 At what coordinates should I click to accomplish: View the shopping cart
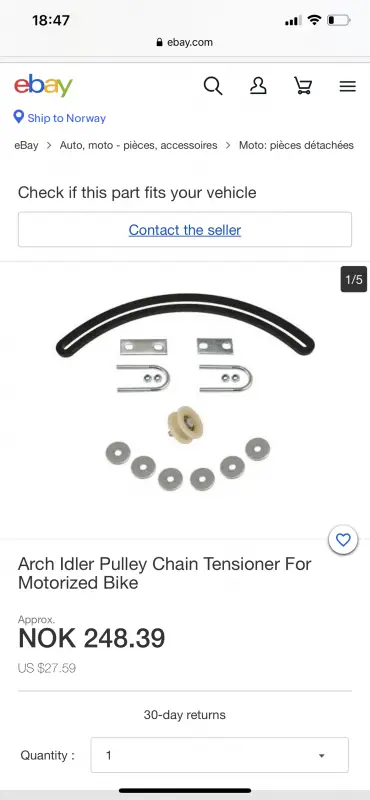pos(303,86)
